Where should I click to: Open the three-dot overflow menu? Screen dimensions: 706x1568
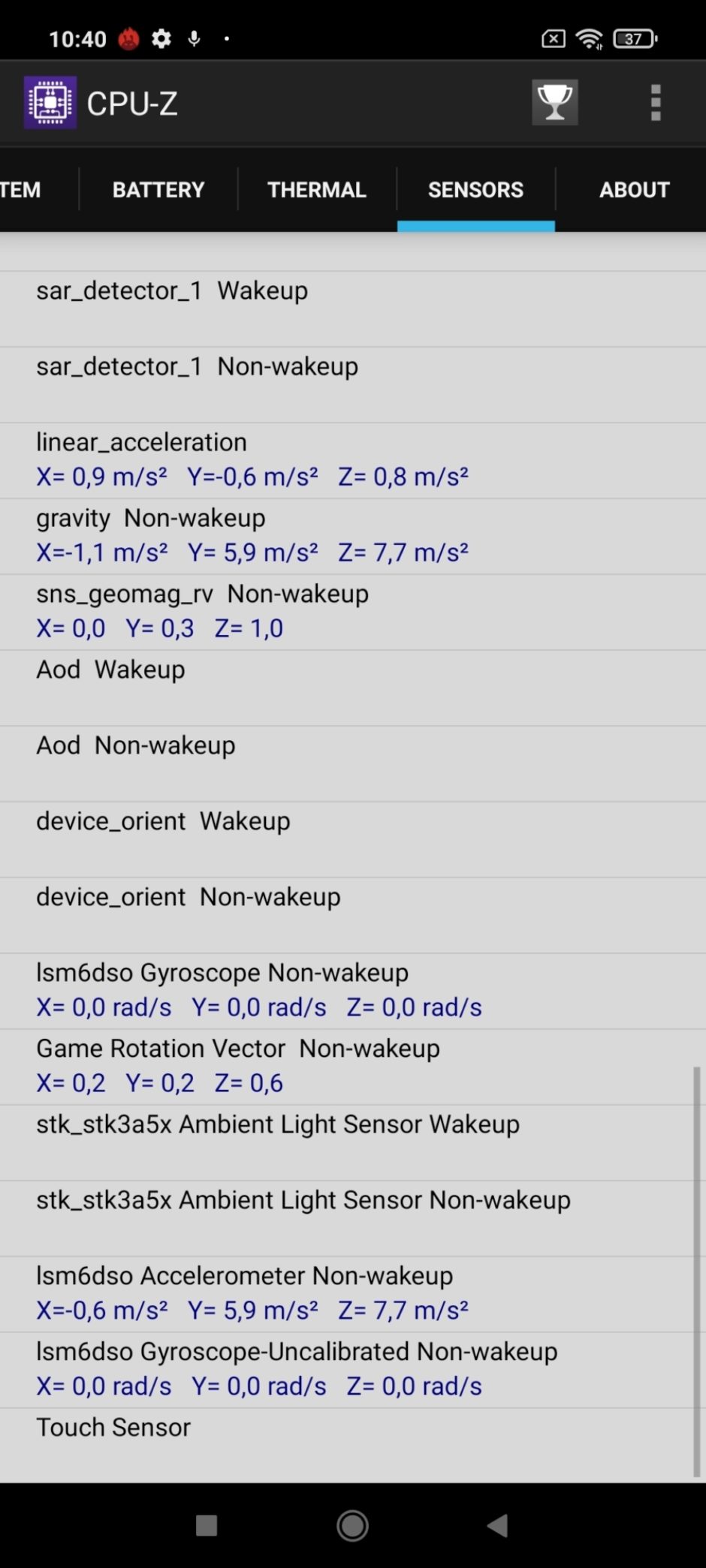pyautogui.click(x=656, y=102)
